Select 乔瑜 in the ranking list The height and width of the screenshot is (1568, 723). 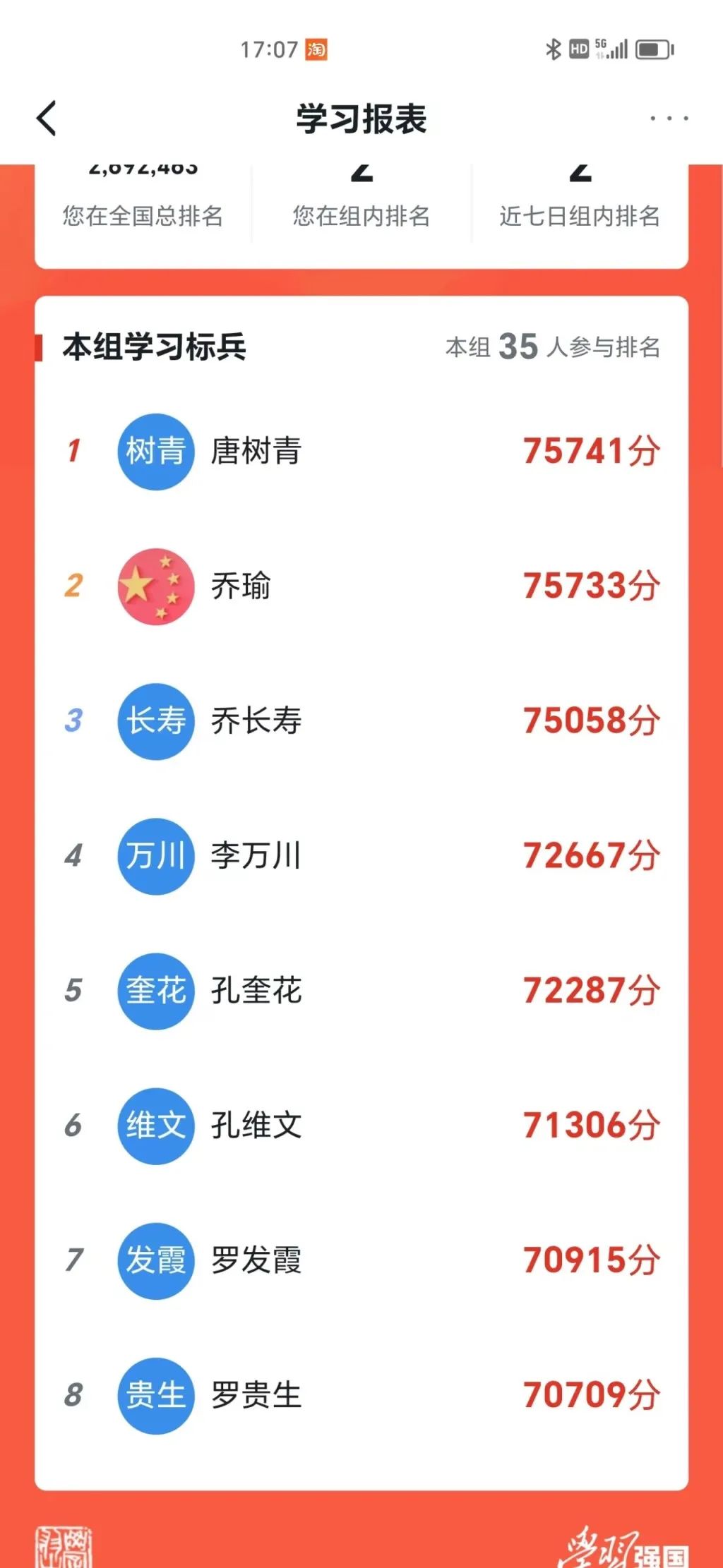pyautogui.click(x=361, y=586)
